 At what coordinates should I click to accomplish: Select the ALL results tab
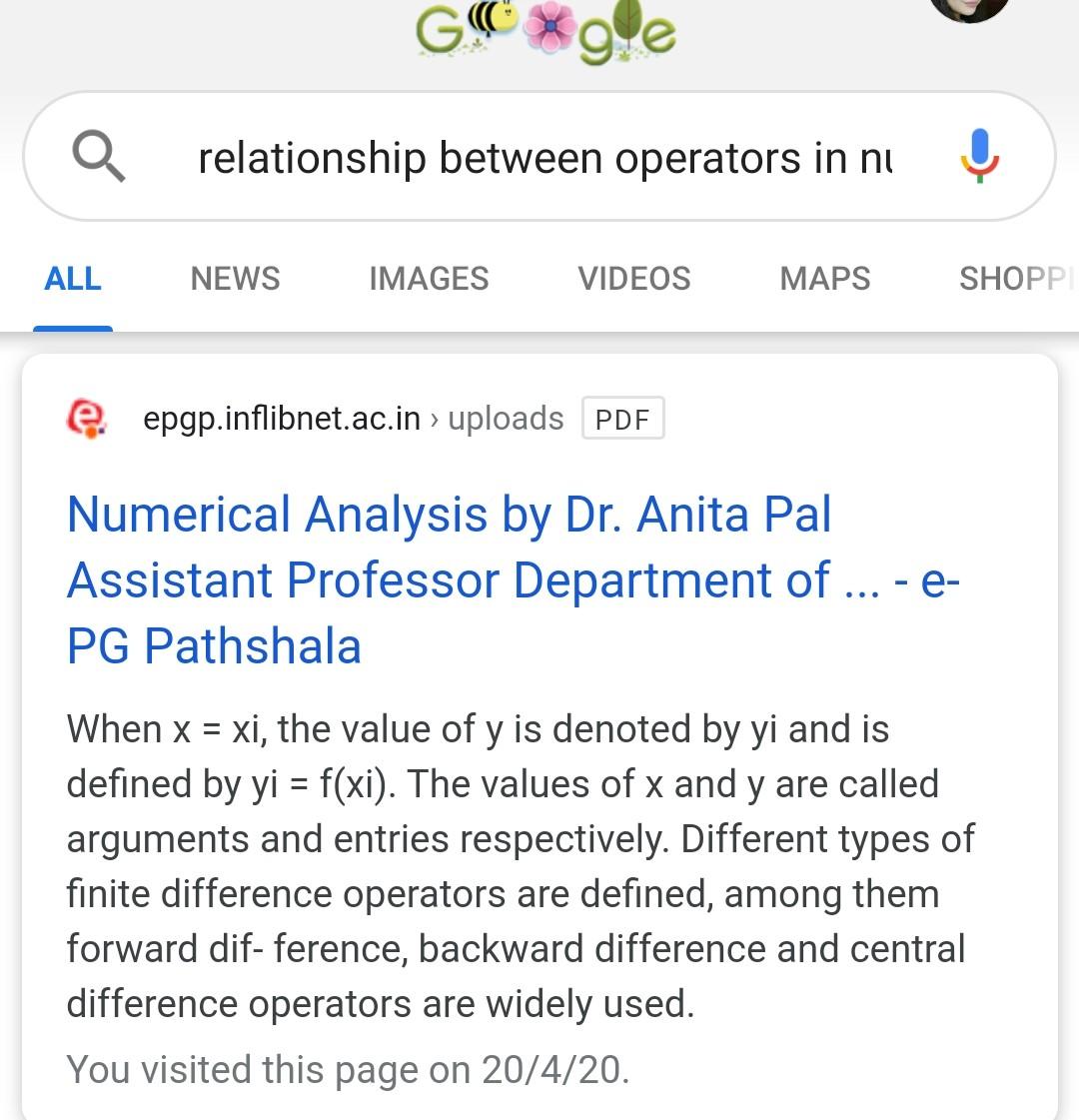tap(73, 279)
